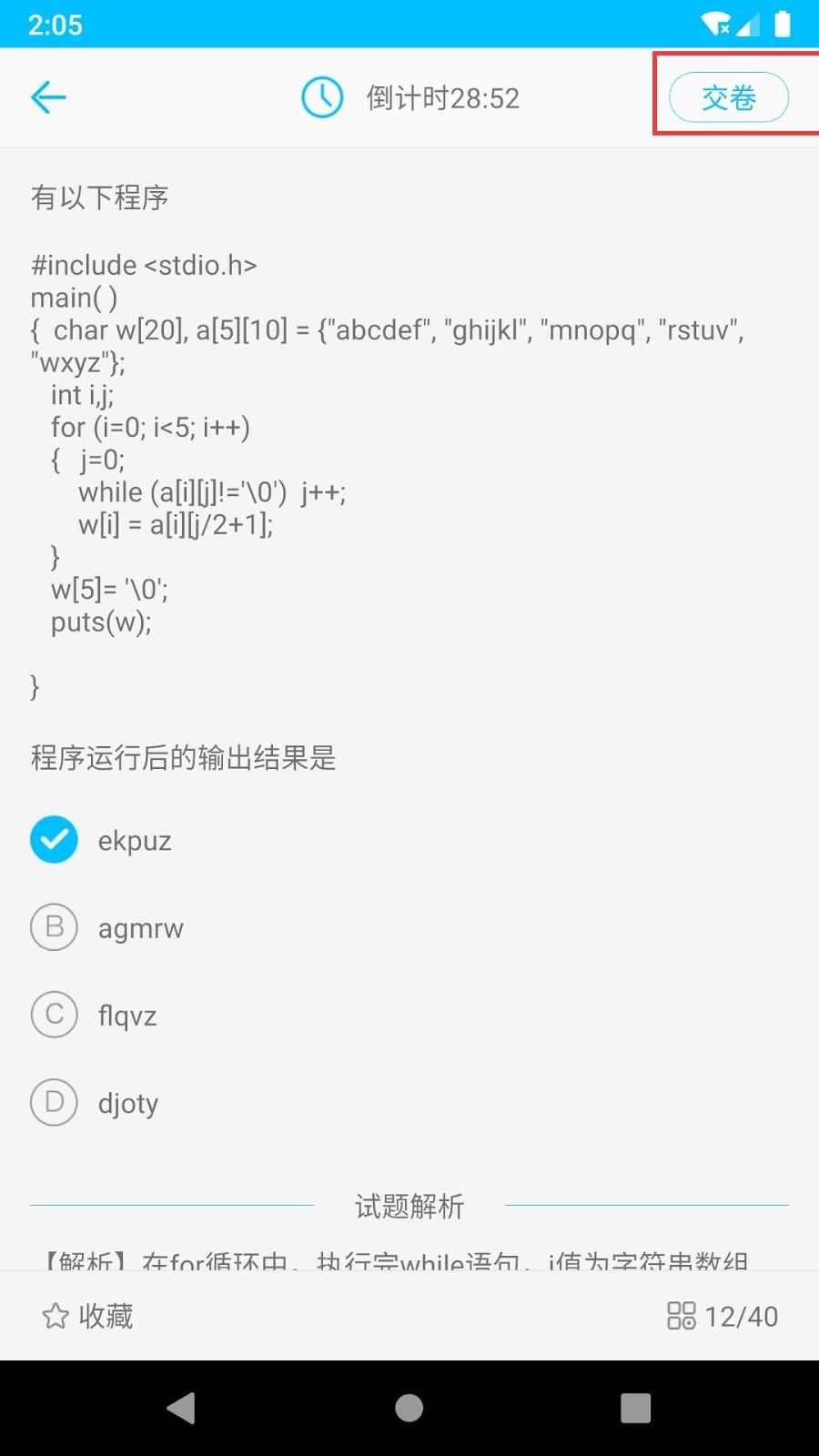Submit the exam with 交卷 button
The image size is (819, 1456).
729,97
